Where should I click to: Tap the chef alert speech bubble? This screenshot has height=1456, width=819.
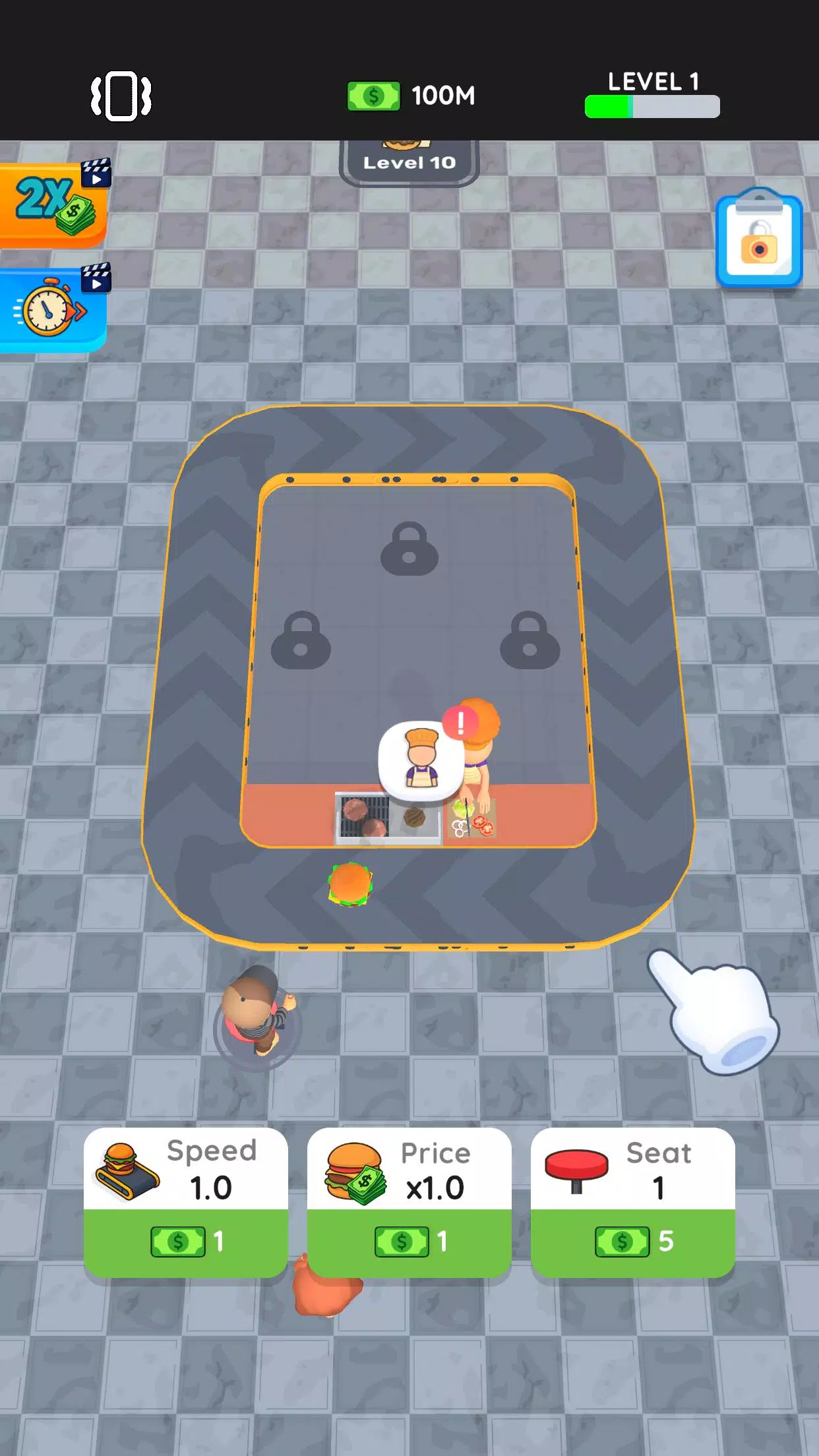tap(422, 762)
